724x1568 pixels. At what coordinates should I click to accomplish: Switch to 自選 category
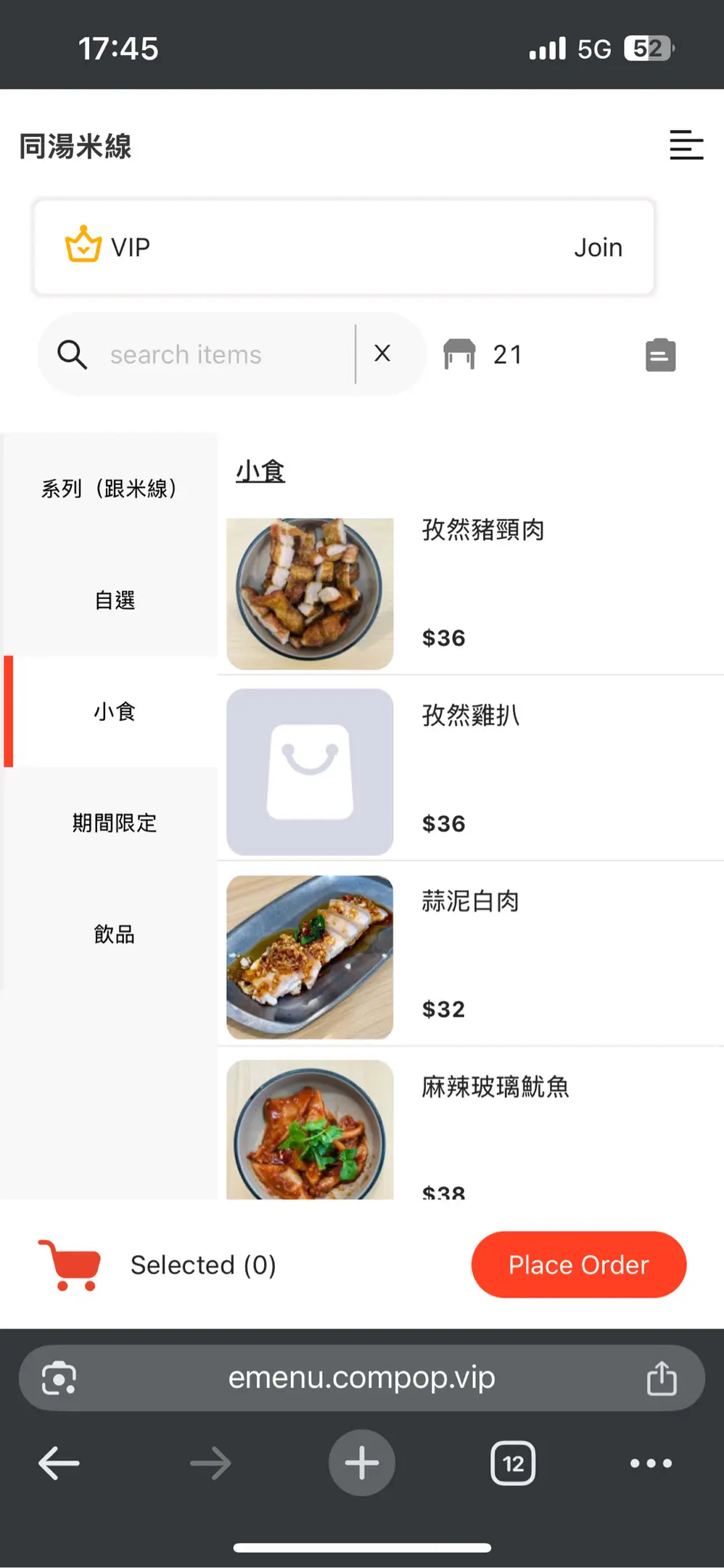(114, 600)
